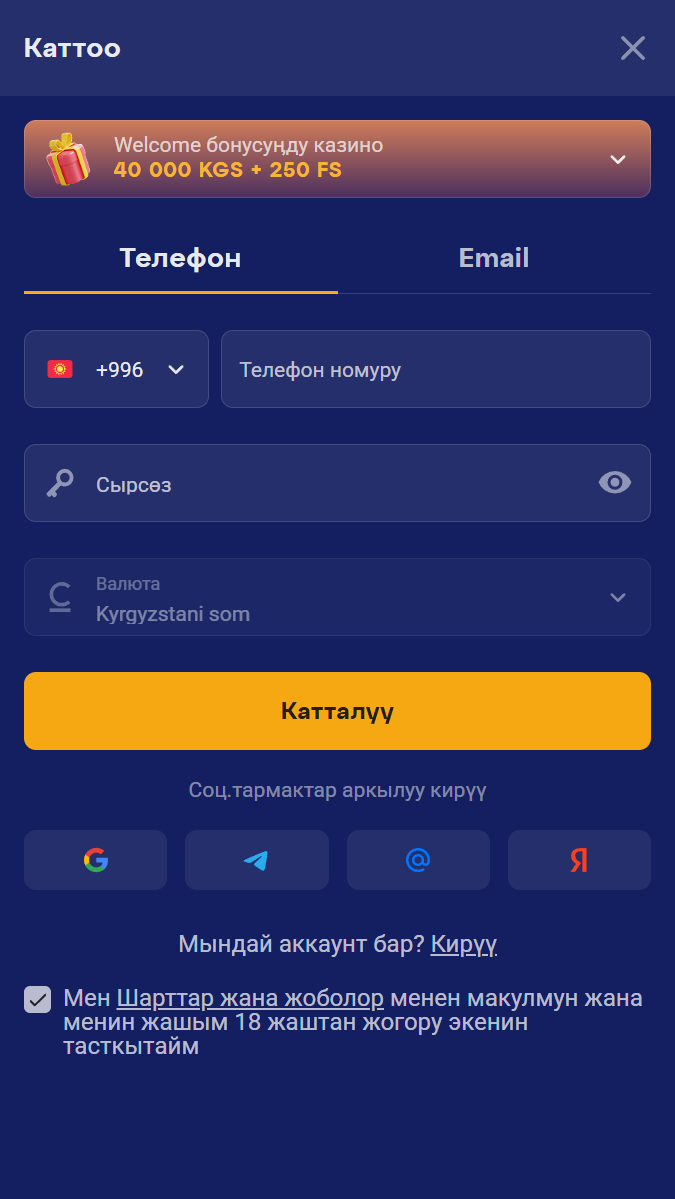Tap the Катталуу register button
The image size is (675, 1199).
tap(337, 711)
